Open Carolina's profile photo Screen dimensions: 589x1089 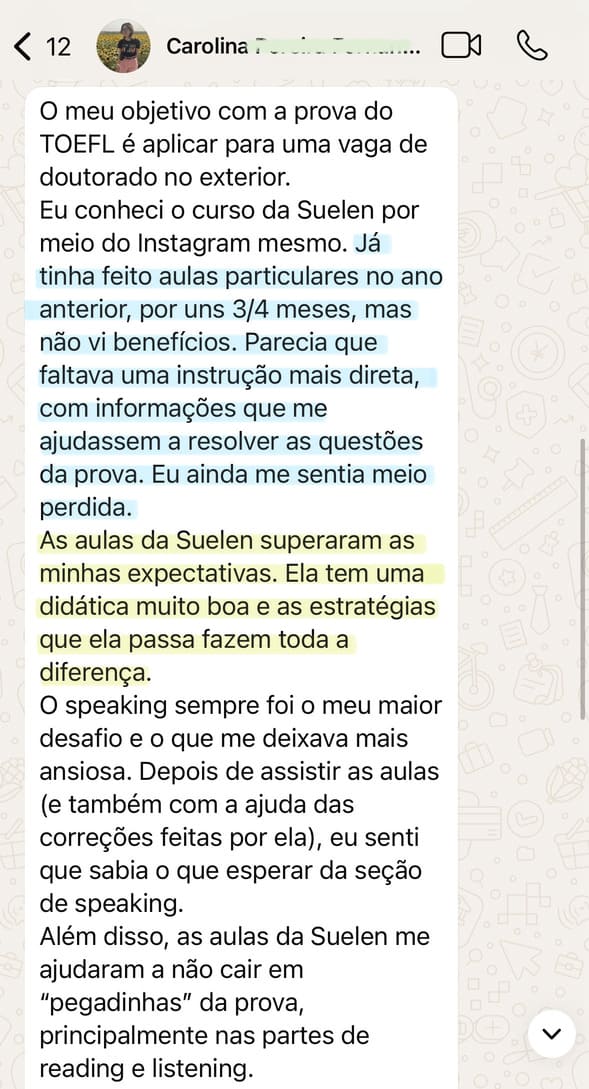[x=124, y=47]
